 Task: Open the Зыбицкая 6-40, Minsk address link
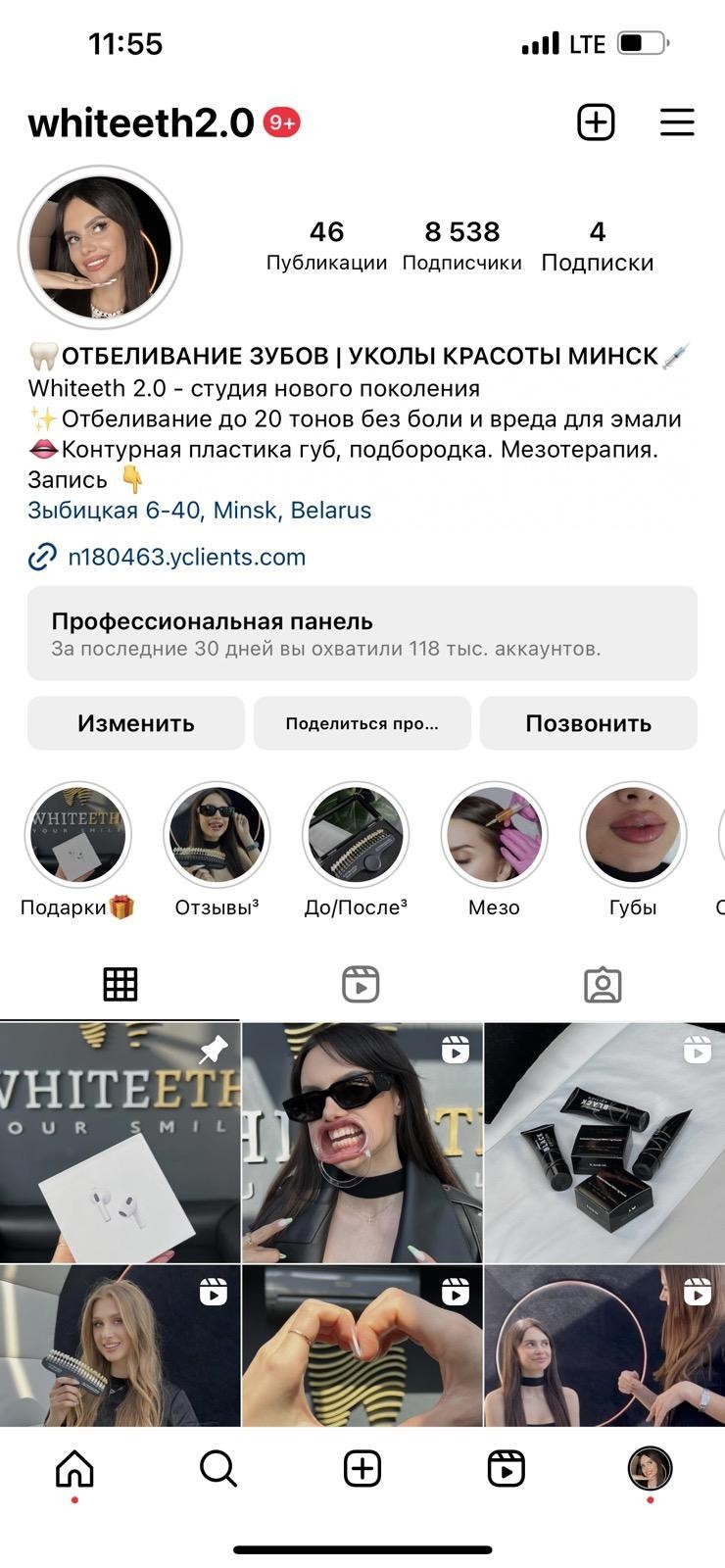(200, 510)
